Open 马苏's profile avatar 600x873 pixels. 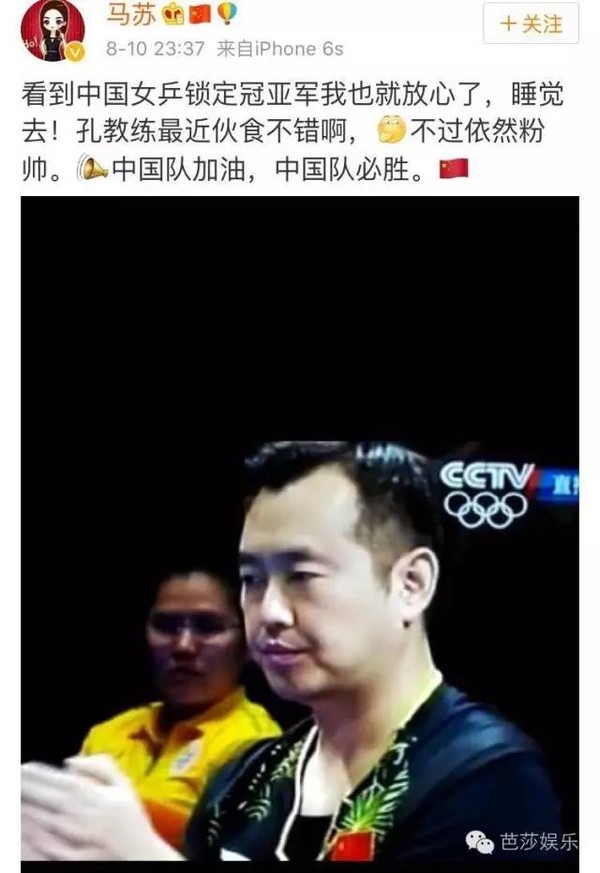52,29
